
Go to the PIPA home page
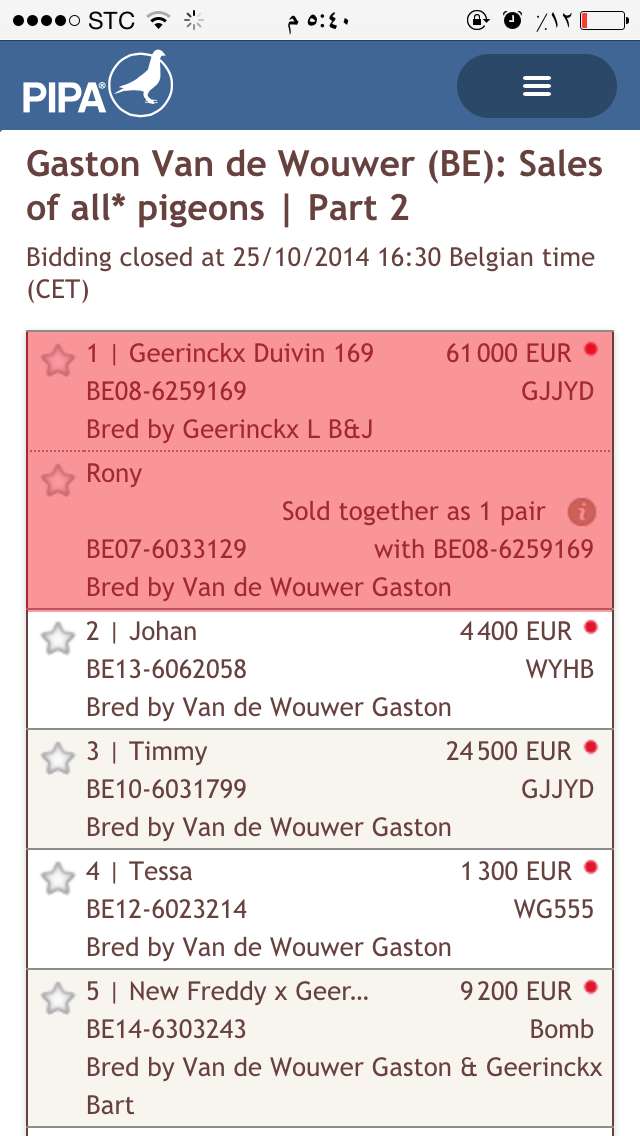coord(97,86)
